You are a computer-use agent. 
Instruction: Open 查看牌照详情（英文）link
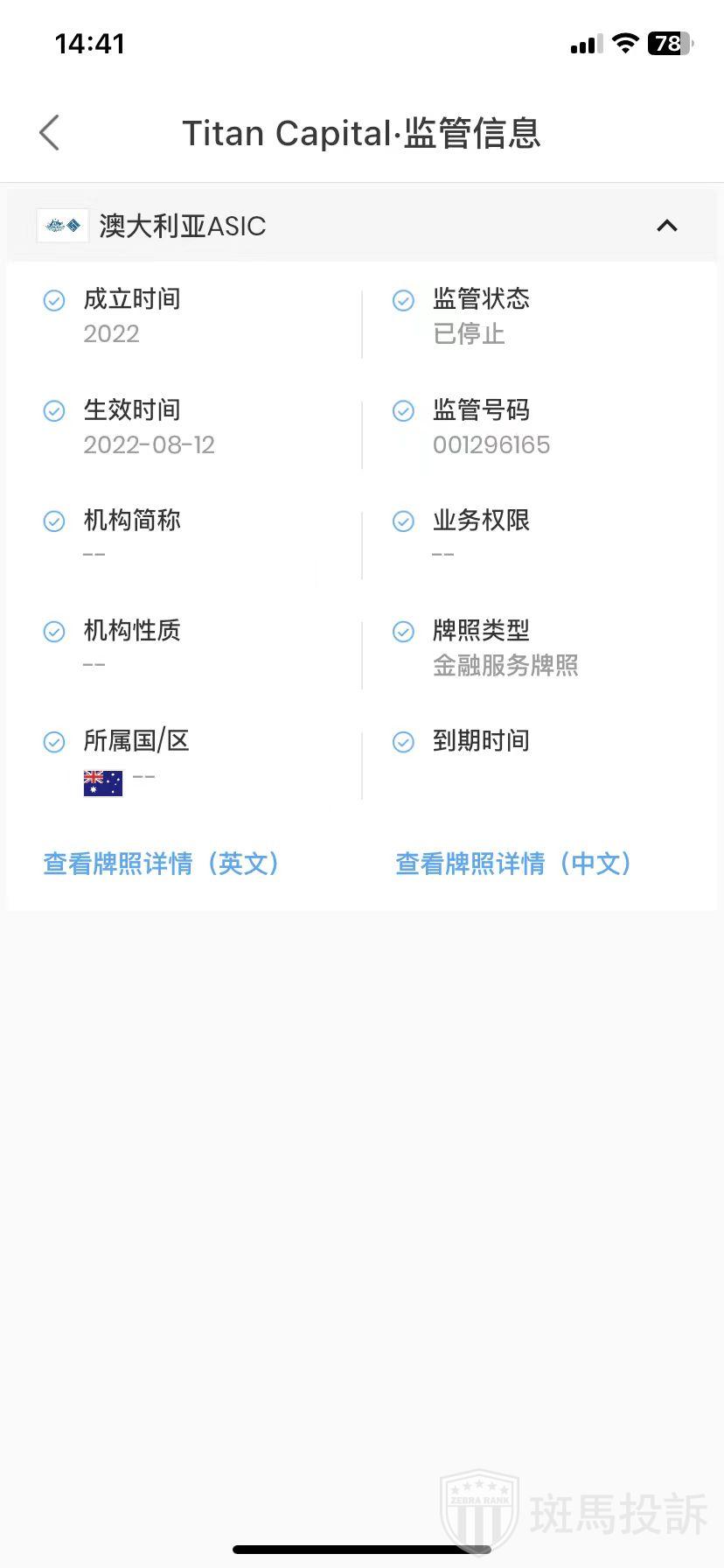pyautogui.click(x=162, y=864)
